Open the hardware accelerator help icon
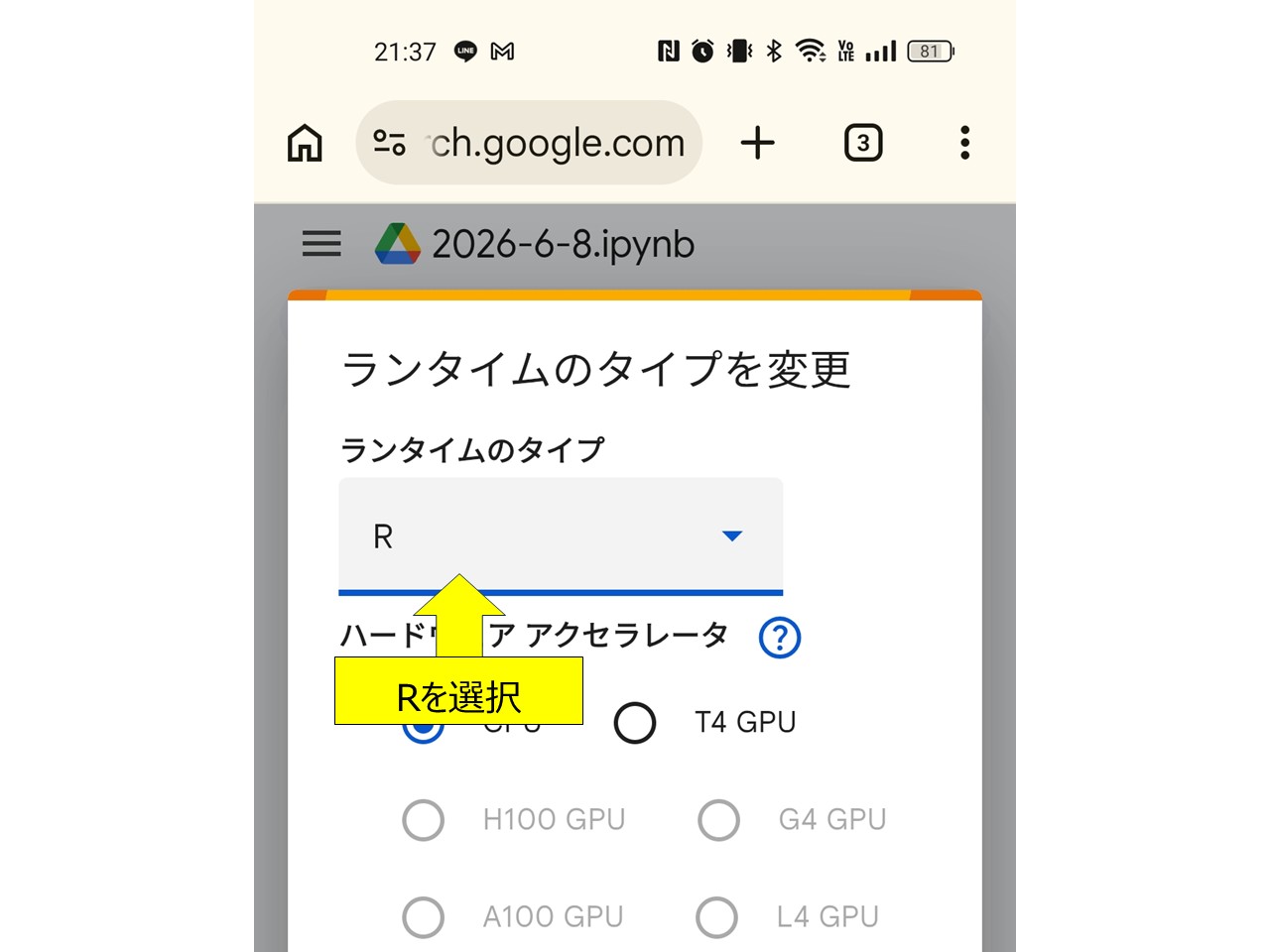Viewport: 1270px width, 952px height. coord(780,637)
